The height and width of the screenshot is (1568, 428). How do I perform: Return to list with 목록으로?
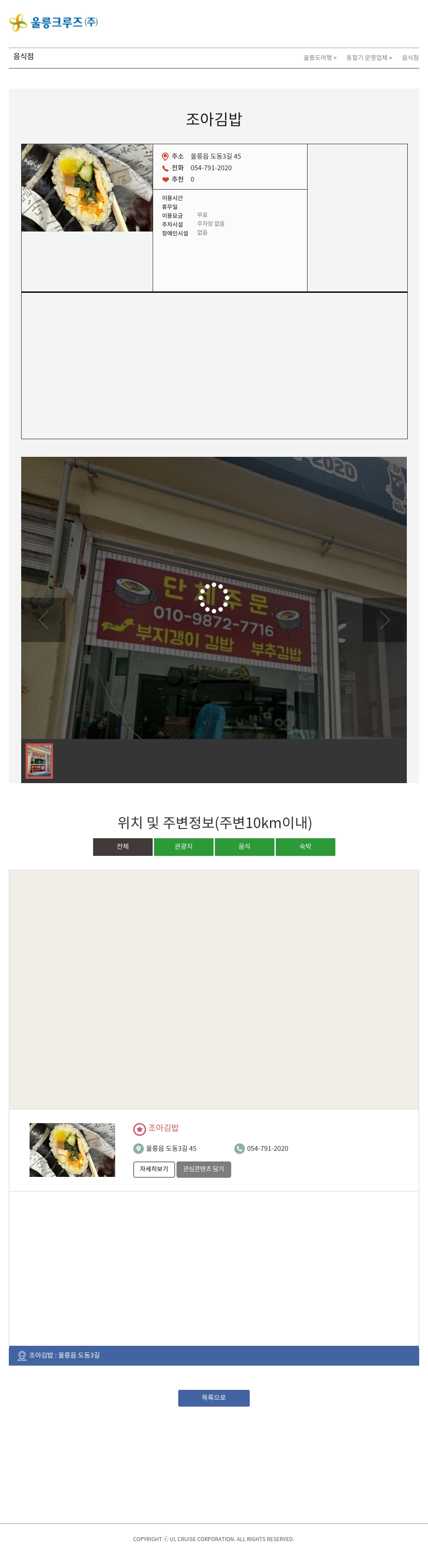pos(214,1397)
